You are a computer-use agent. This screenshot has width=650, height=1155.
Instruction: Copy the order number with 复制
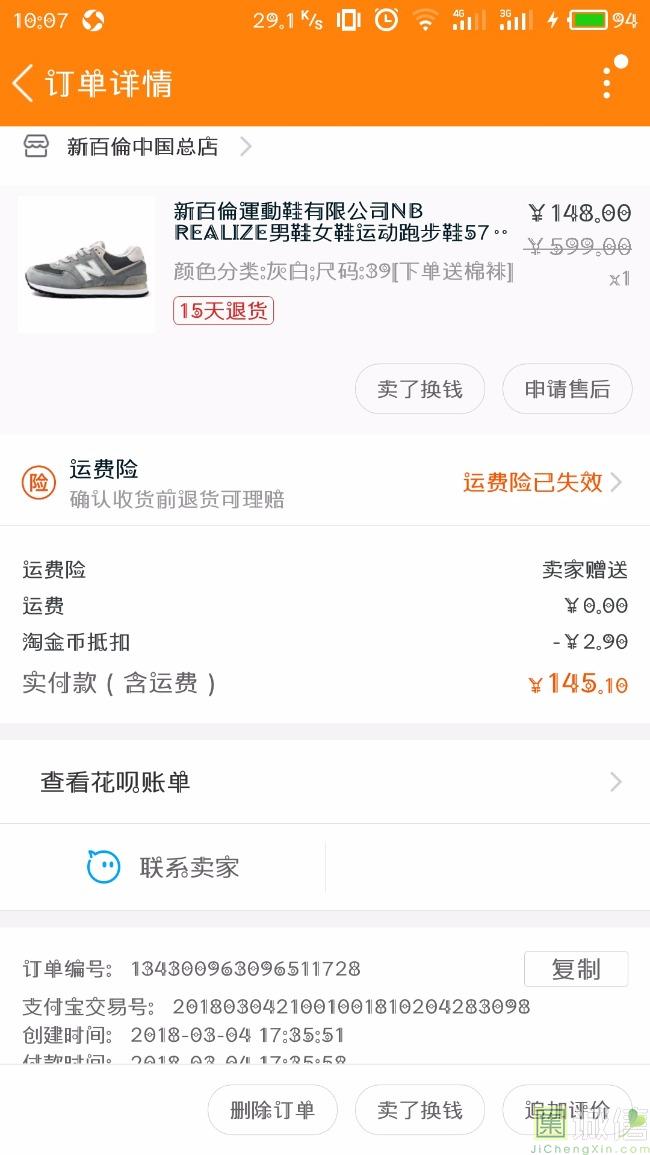[x=576, y=969]
